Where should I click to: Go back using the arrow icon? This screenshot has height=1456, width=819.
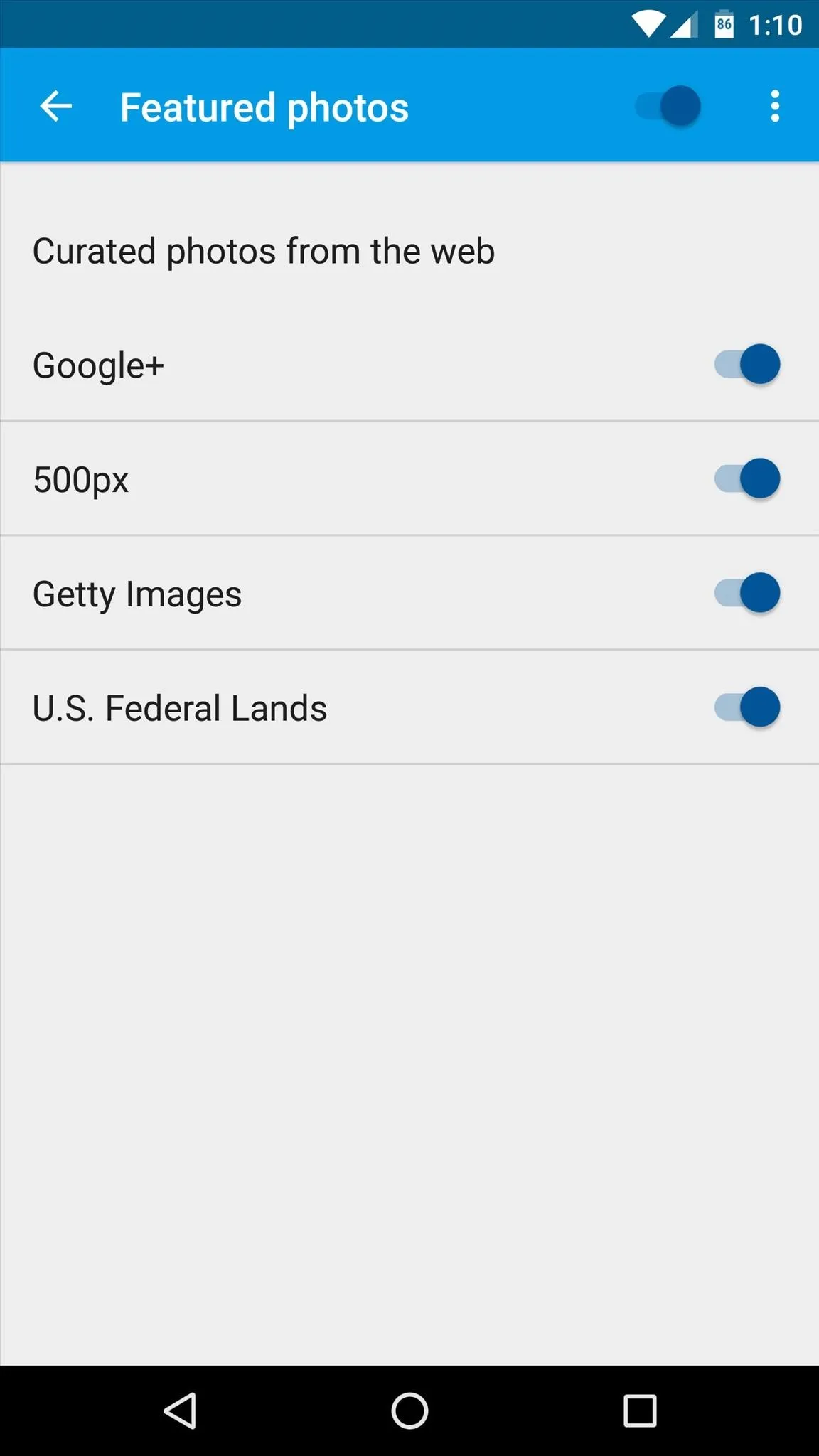(x=55, y=107)
